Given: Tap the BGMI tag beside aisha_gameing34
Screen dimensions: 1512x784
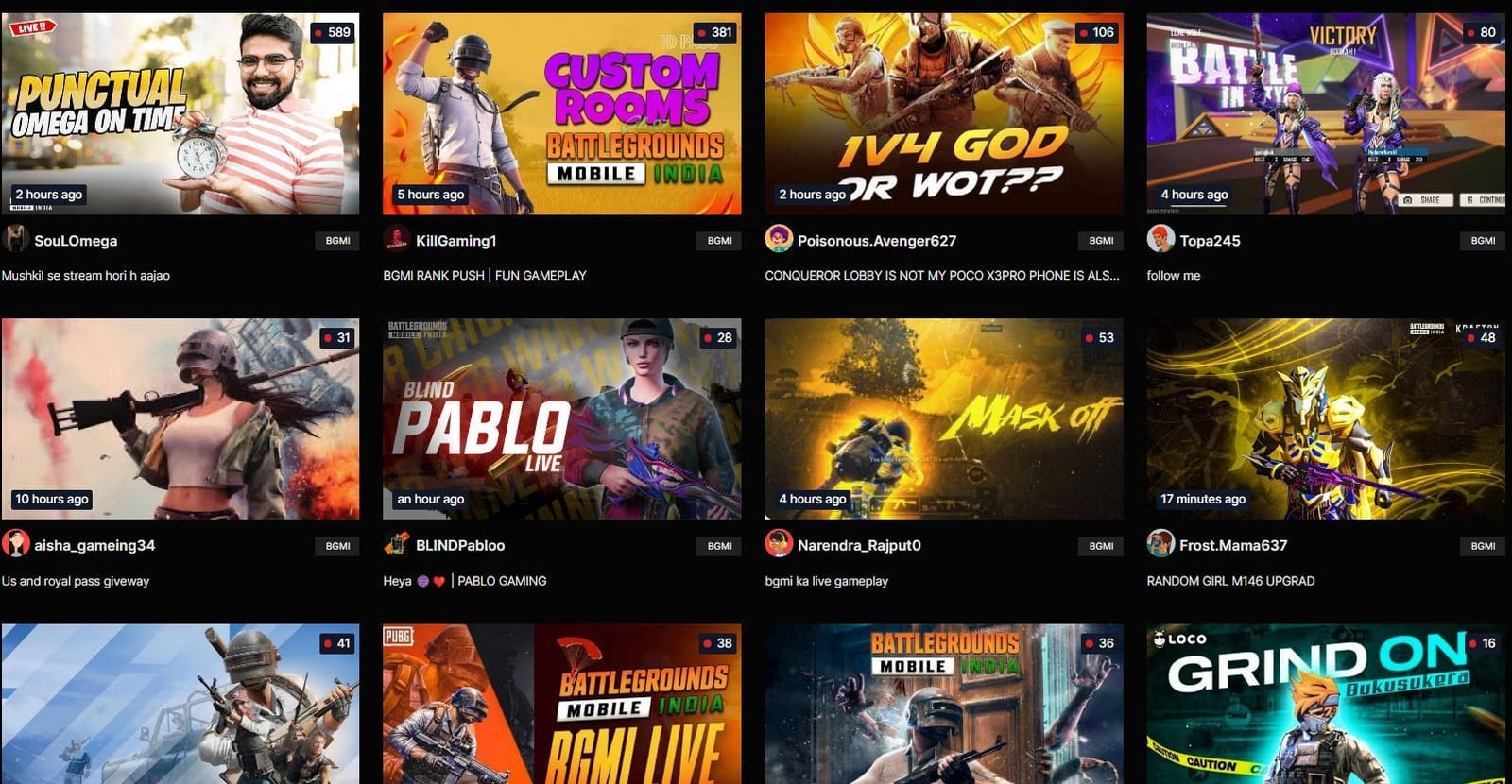Looking at the screenshot, I should coord(337,546).
